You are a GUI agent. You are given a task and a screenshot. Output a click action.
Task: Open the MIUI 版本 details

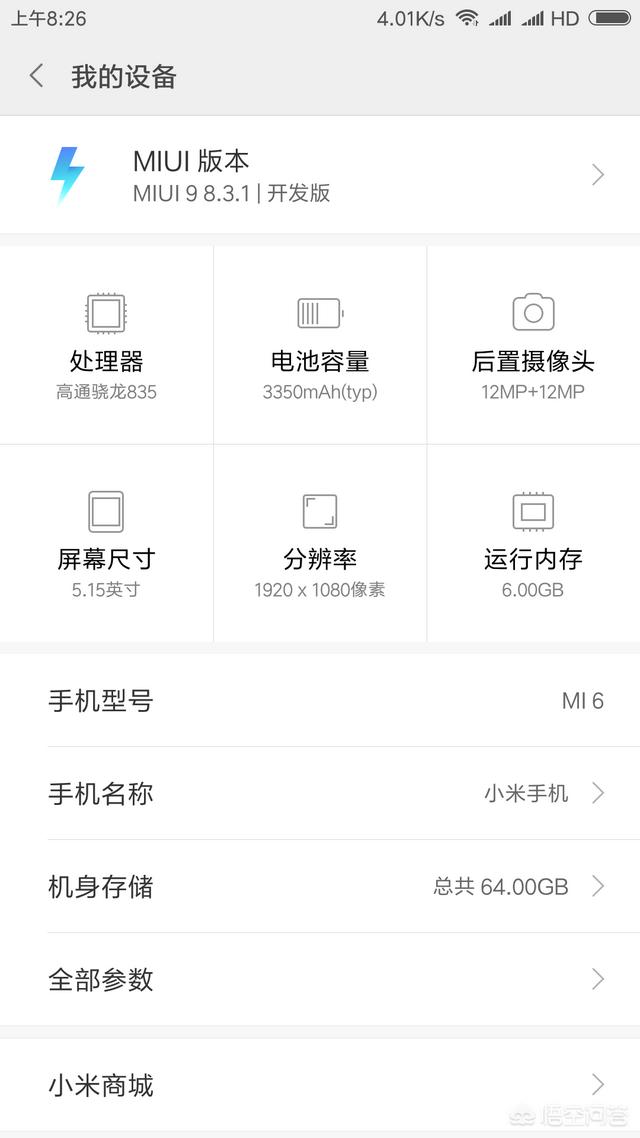[x=320, y=175]
